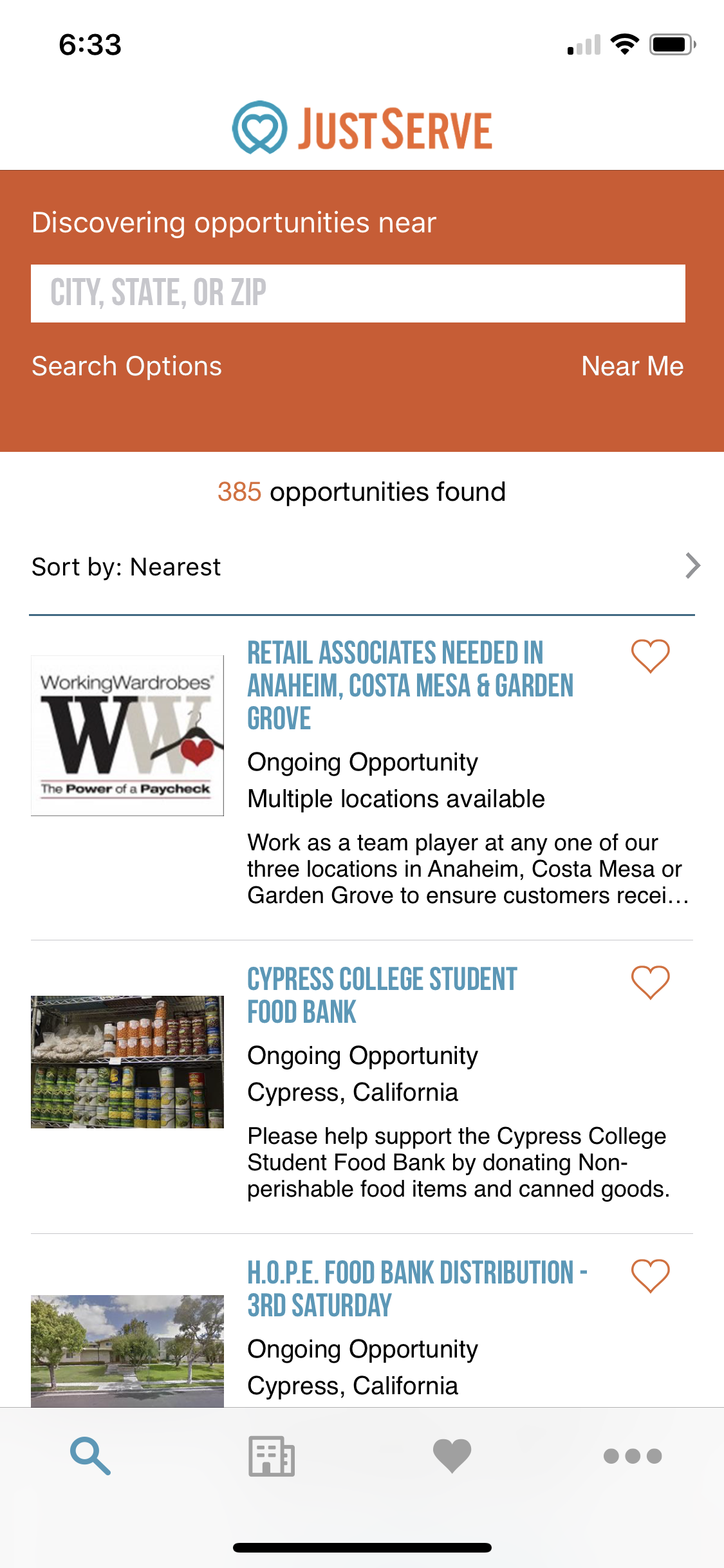Open H.O.P.E. Food Bank Distribution listing
The height and width of the screenshot is (1568, 724).
pyautogui.click(x=417, y=1289)
